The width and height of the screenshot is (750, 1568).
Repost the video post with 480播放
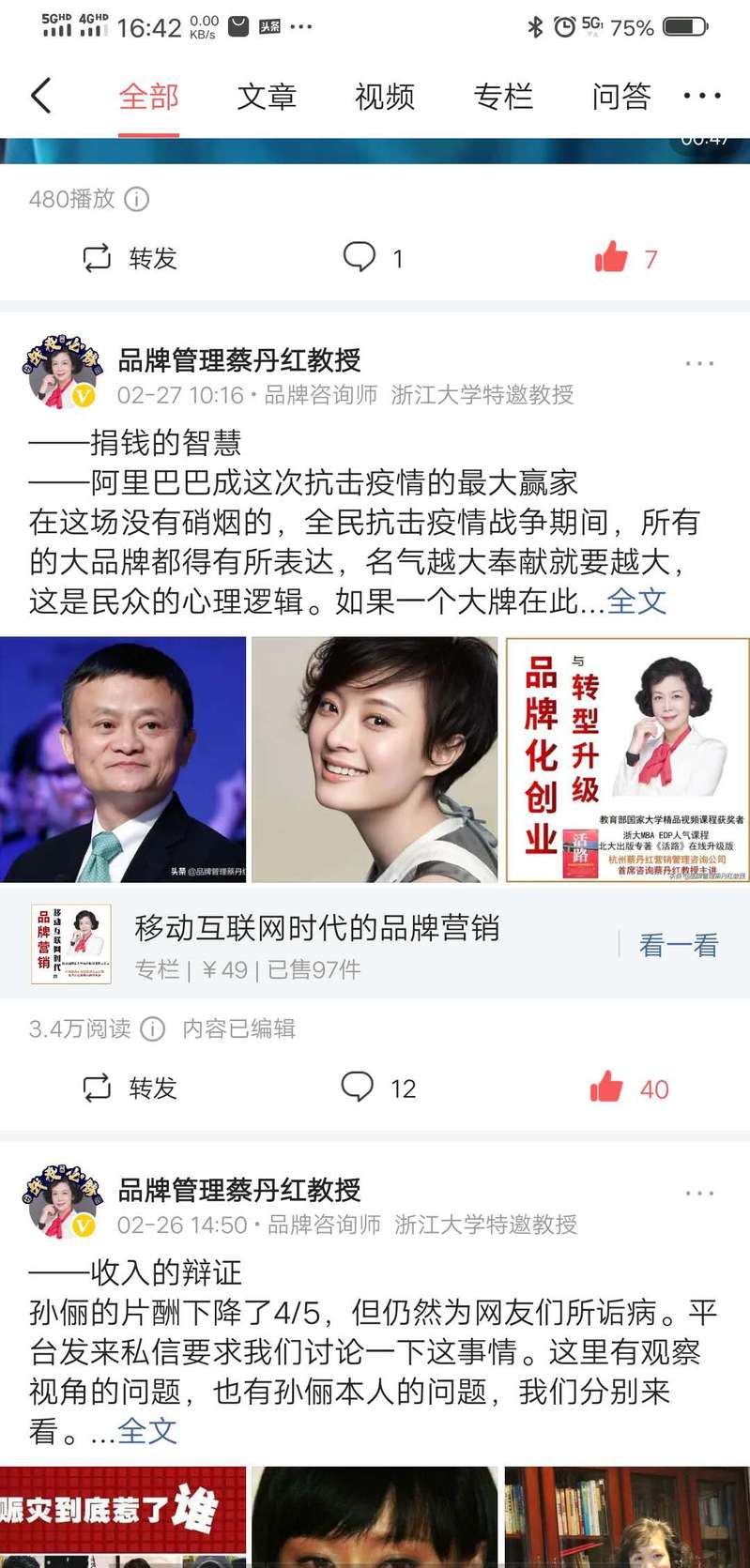130,258
